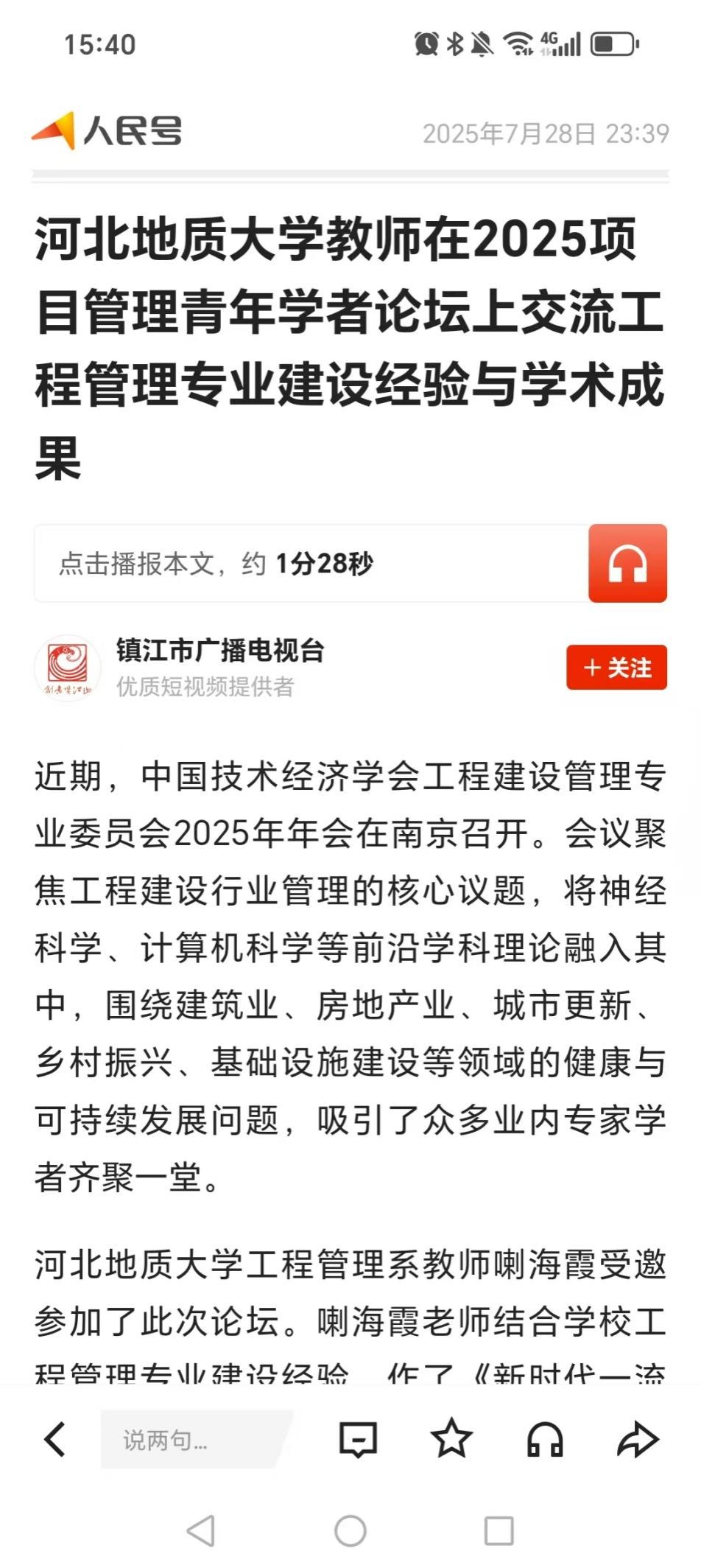Tap the star to favorite this article
This screenshot has width=701, height=1568.
tap(451, 1441)
